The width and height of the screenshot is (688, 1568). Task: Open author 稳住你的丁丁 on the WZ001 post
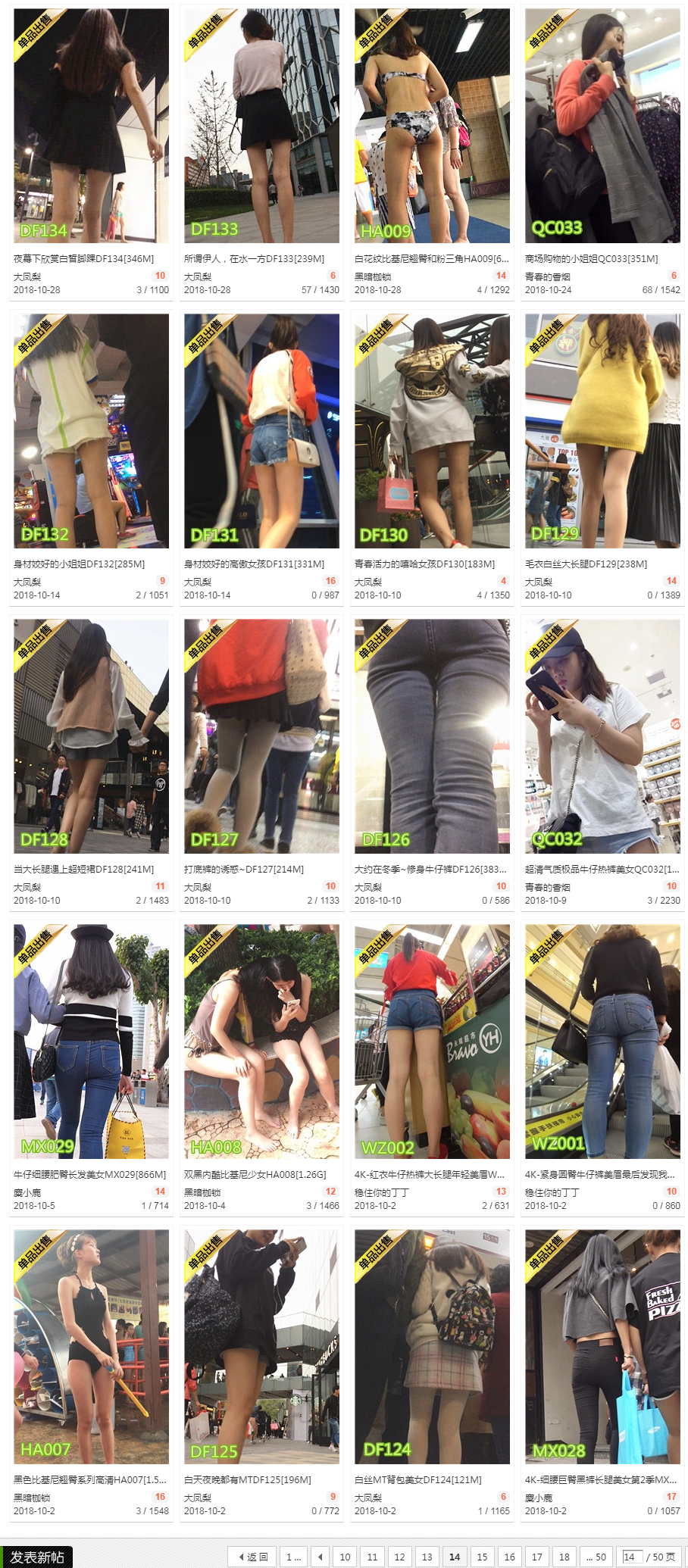coord(552,1192)
